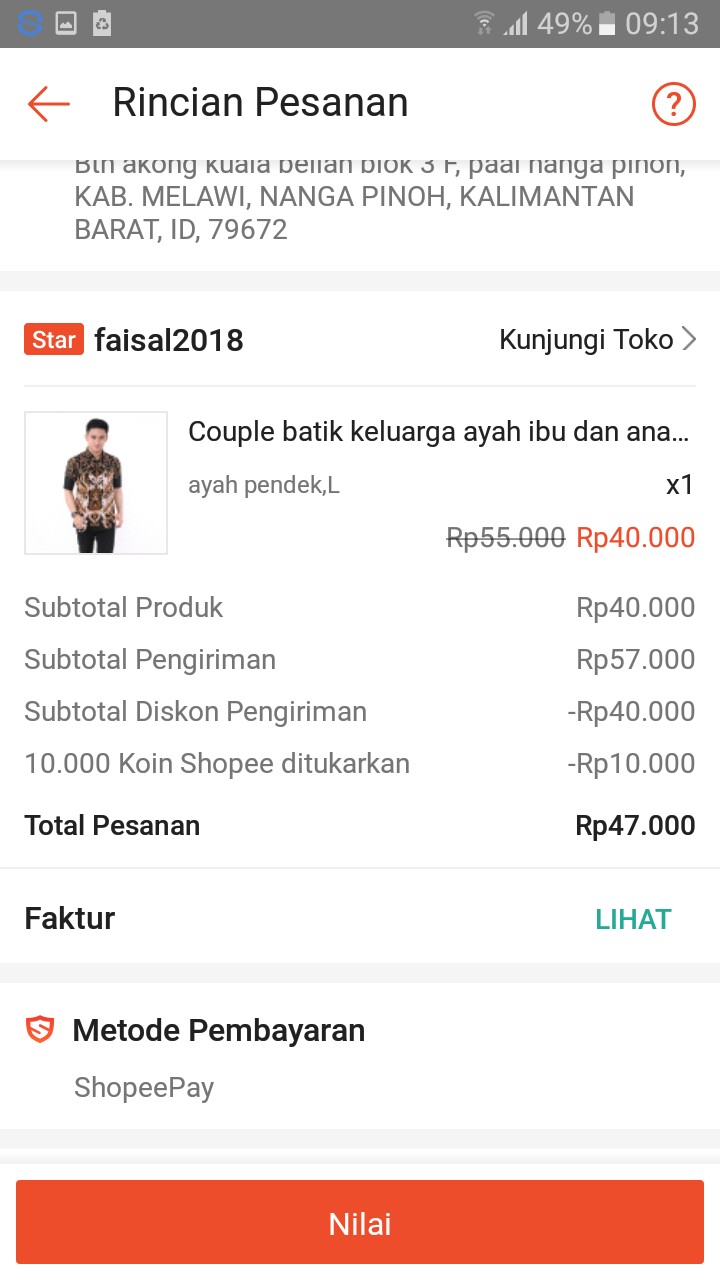Screen dimensions: 720x1280
Task: Tap the ShopeePay payment shield icon
Action: 39,1030
